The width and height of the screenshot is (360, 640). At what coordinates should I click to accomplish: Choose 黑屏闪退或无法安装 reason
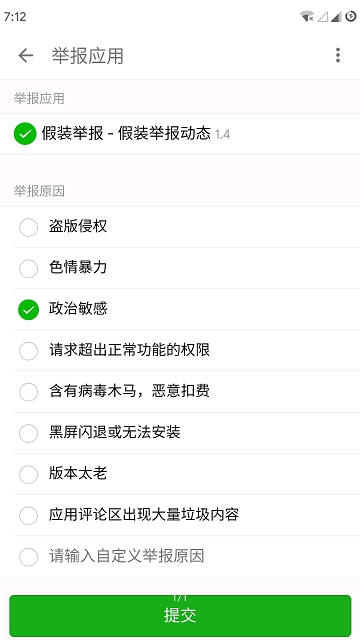tap(180, 433)
